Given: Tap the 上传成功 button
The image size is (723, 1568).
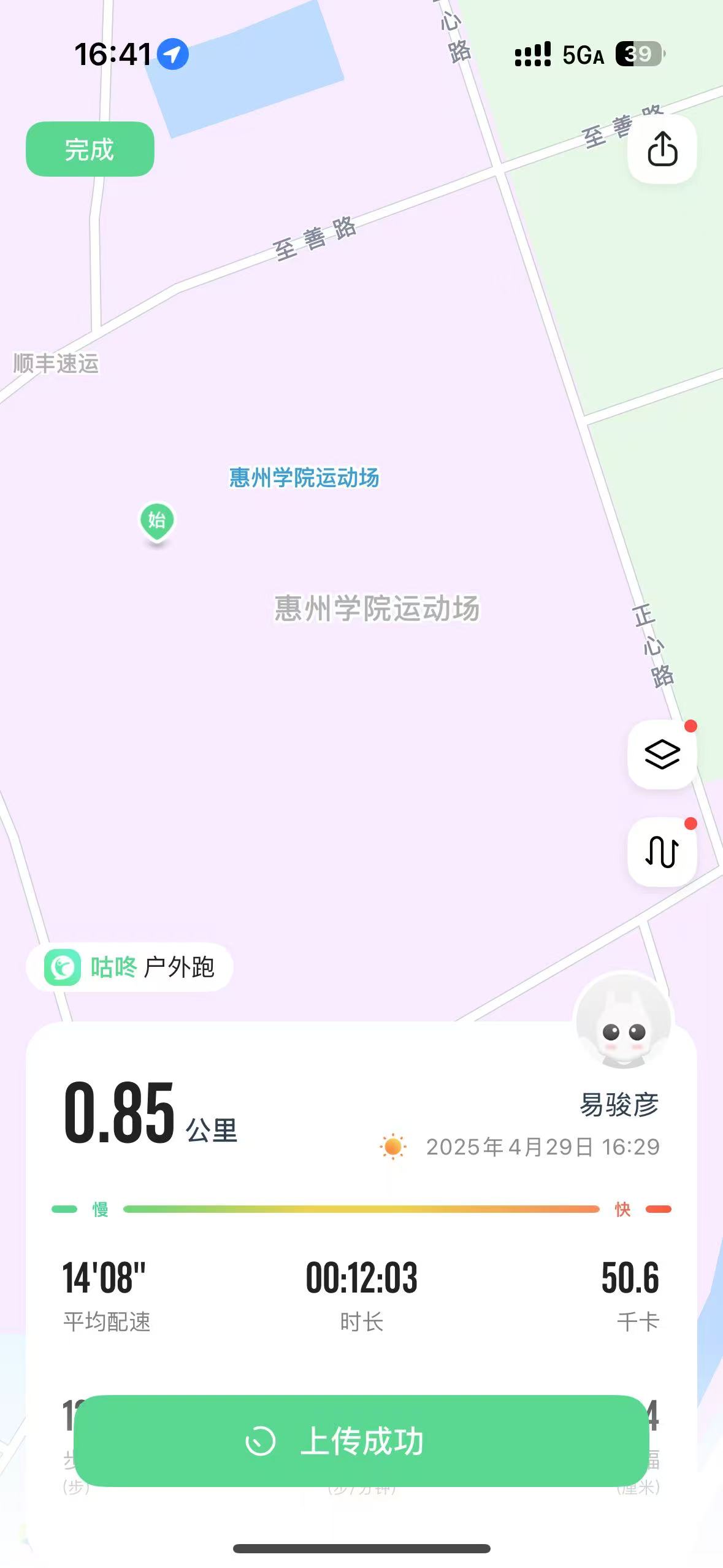Looking at the screenshot, I should click(361, 1440).
